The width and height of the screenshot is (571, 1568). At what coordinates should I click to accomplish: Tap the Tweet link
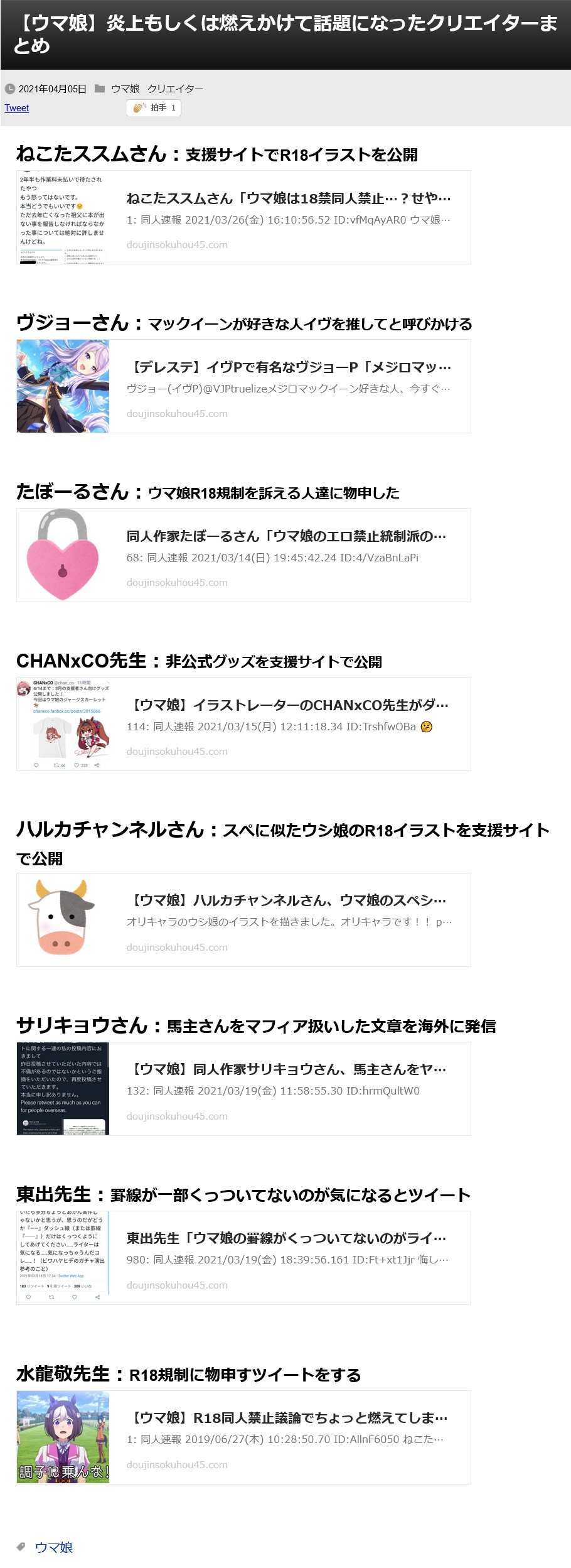[17, 108]
